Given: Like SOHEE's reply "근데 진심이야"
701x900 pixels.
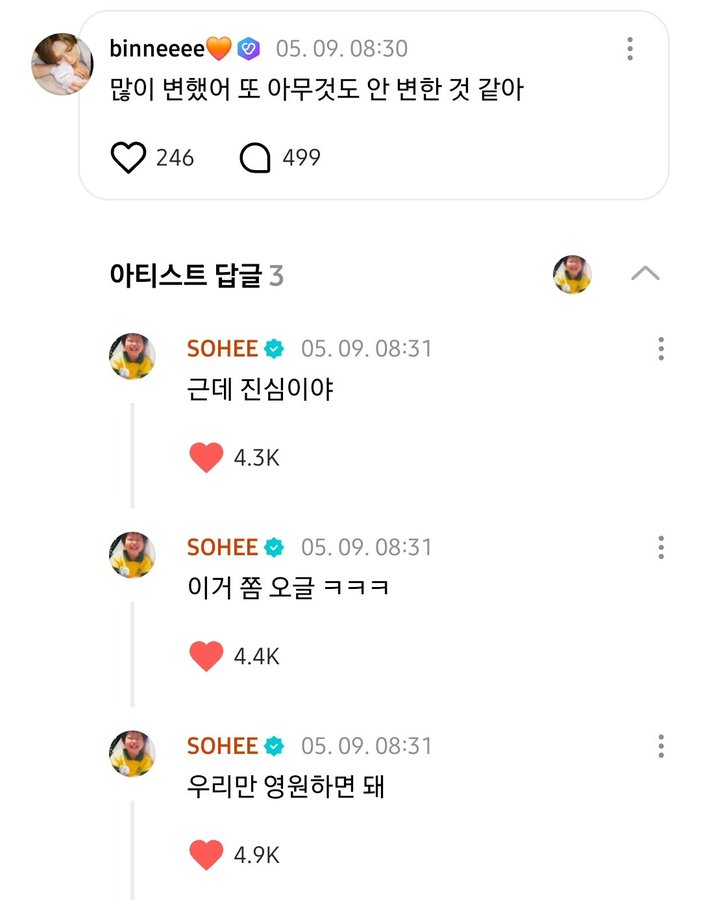Looking at the screenshot, I should (206, 458).
